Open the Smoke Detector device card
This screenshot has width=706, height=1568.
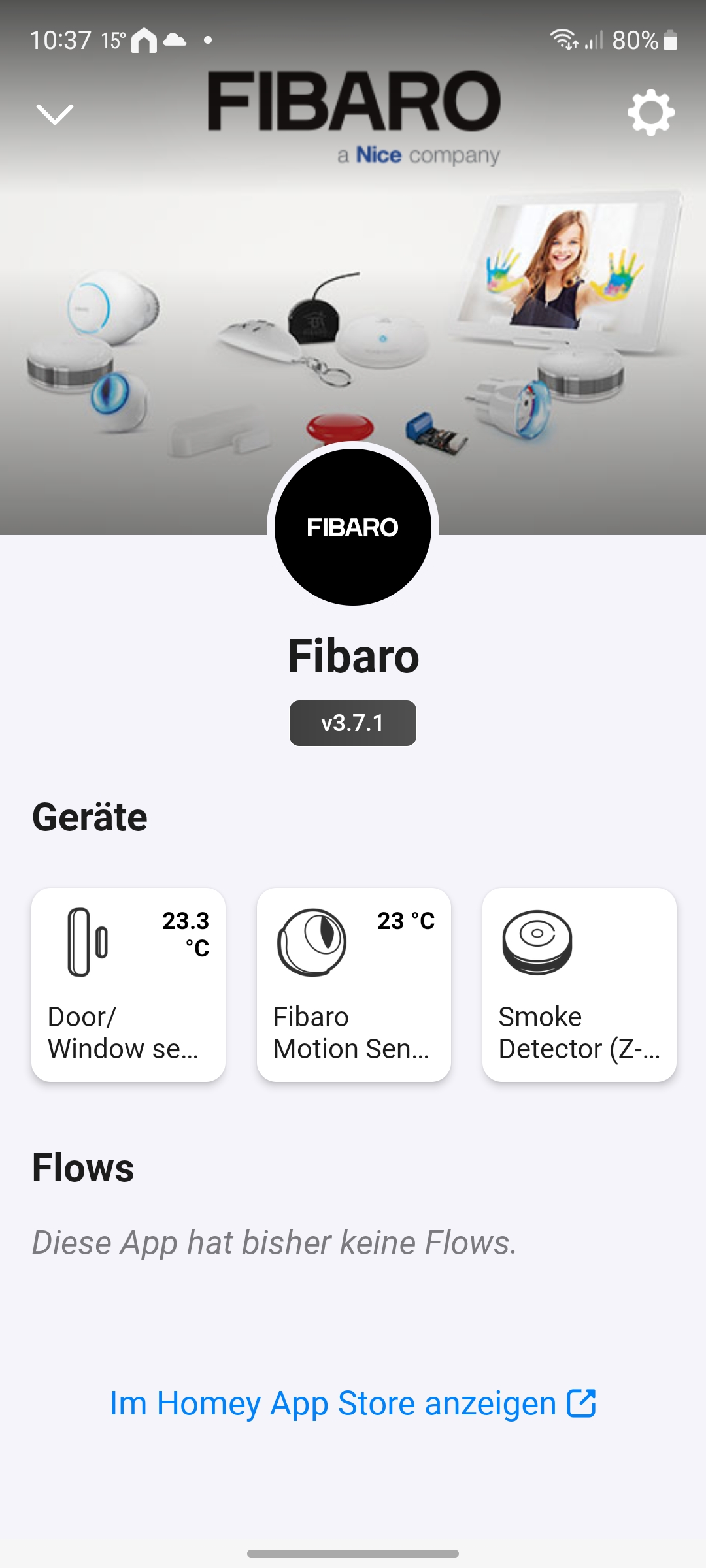579,984
